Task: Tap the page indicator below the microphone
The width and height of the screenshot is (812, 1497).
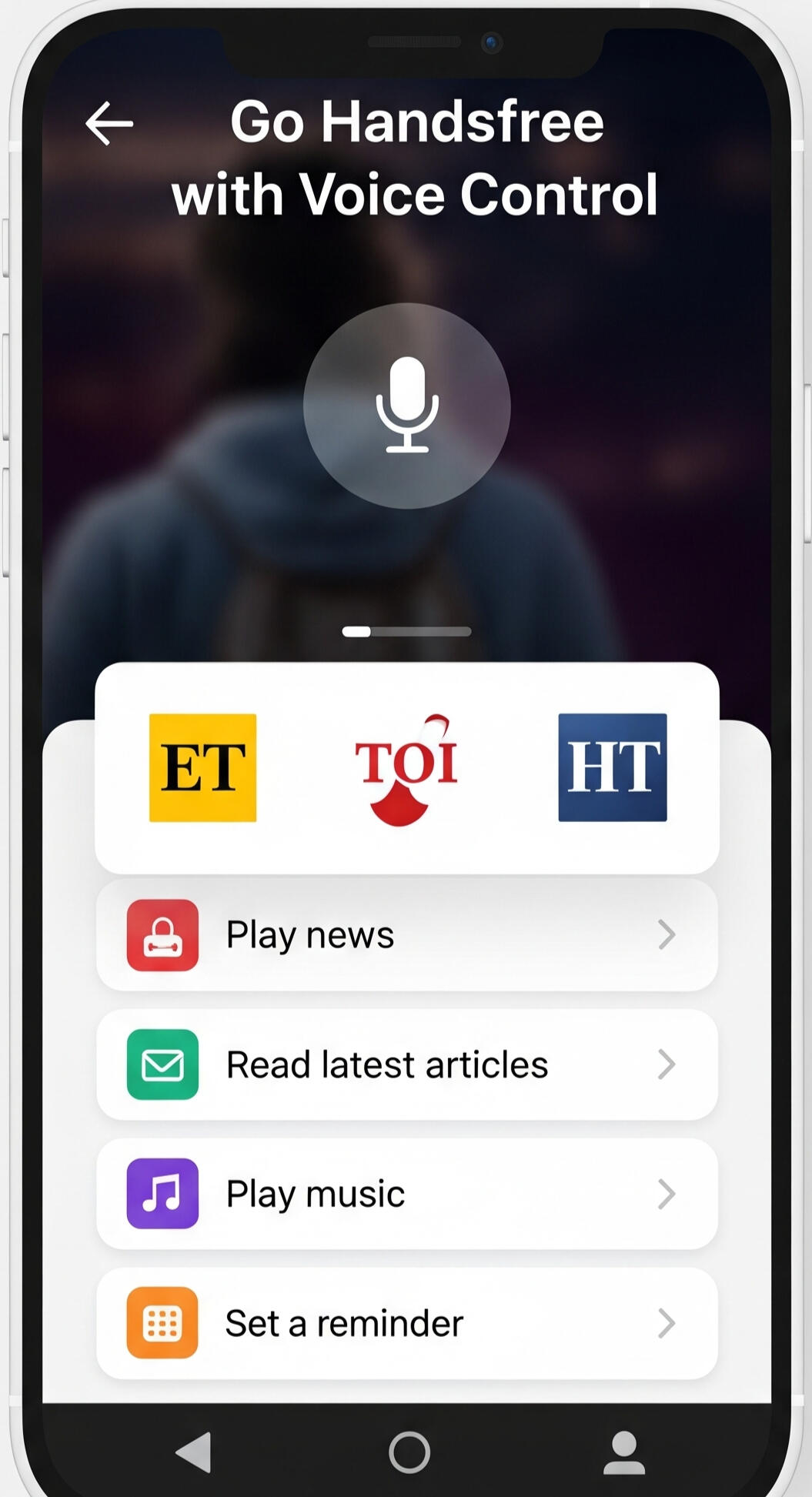Action: (406, 632)
